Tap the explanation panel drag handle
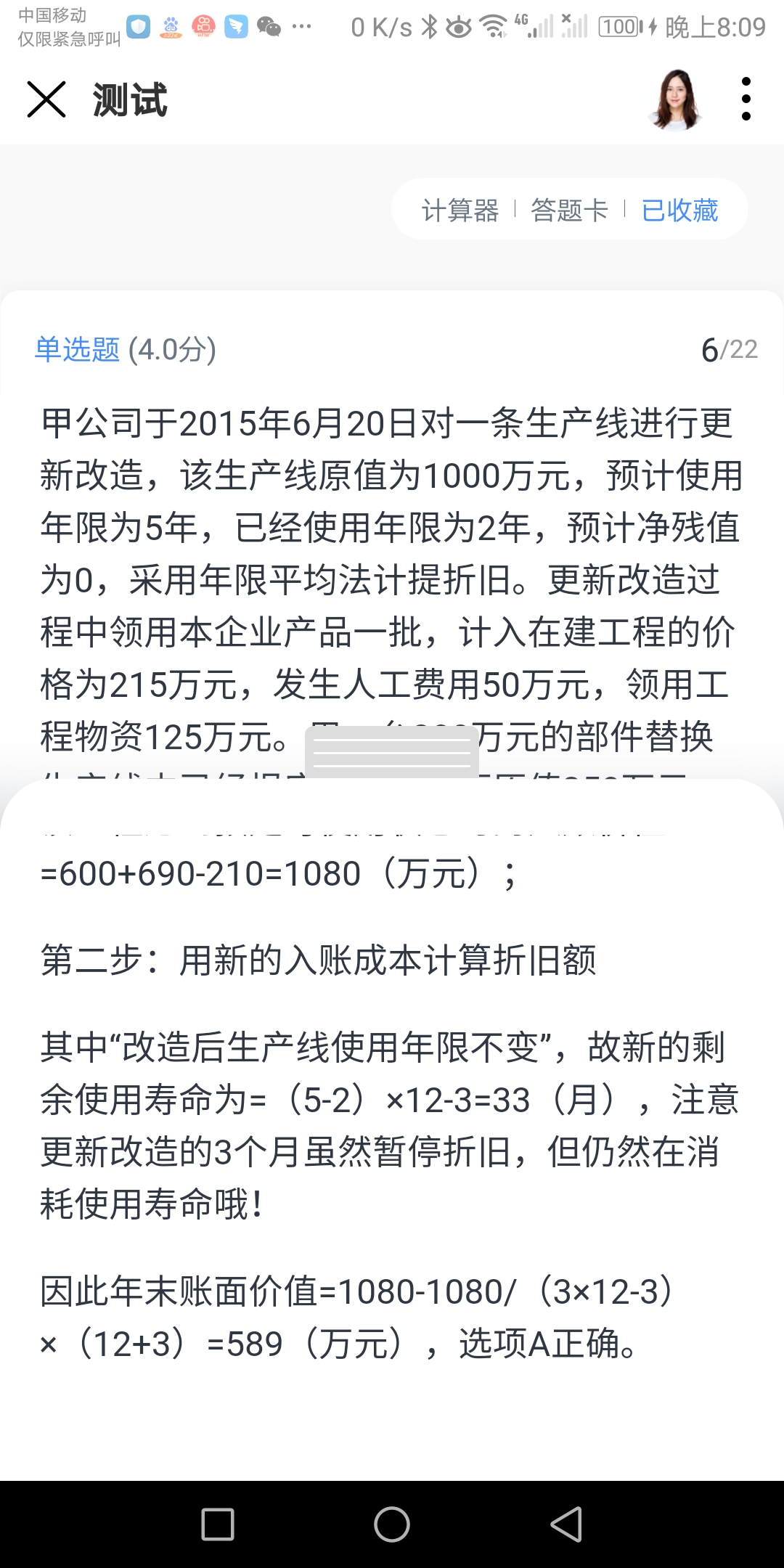784x1568 pixels. click(392, 753)
